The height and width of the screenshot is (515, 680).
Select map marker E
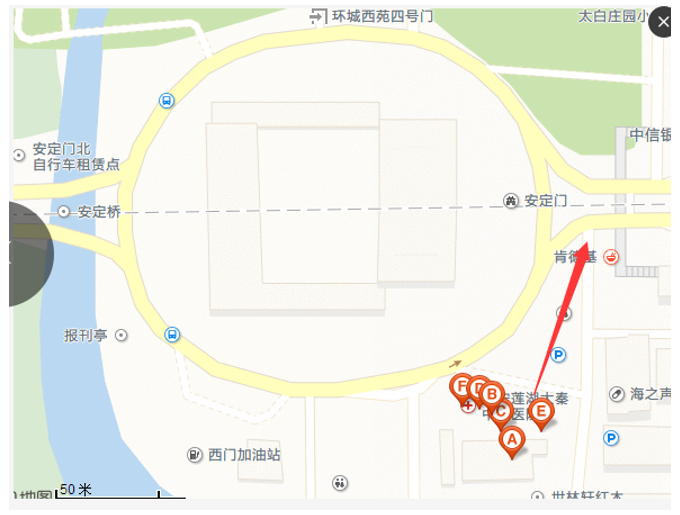(x=541, y=411)
